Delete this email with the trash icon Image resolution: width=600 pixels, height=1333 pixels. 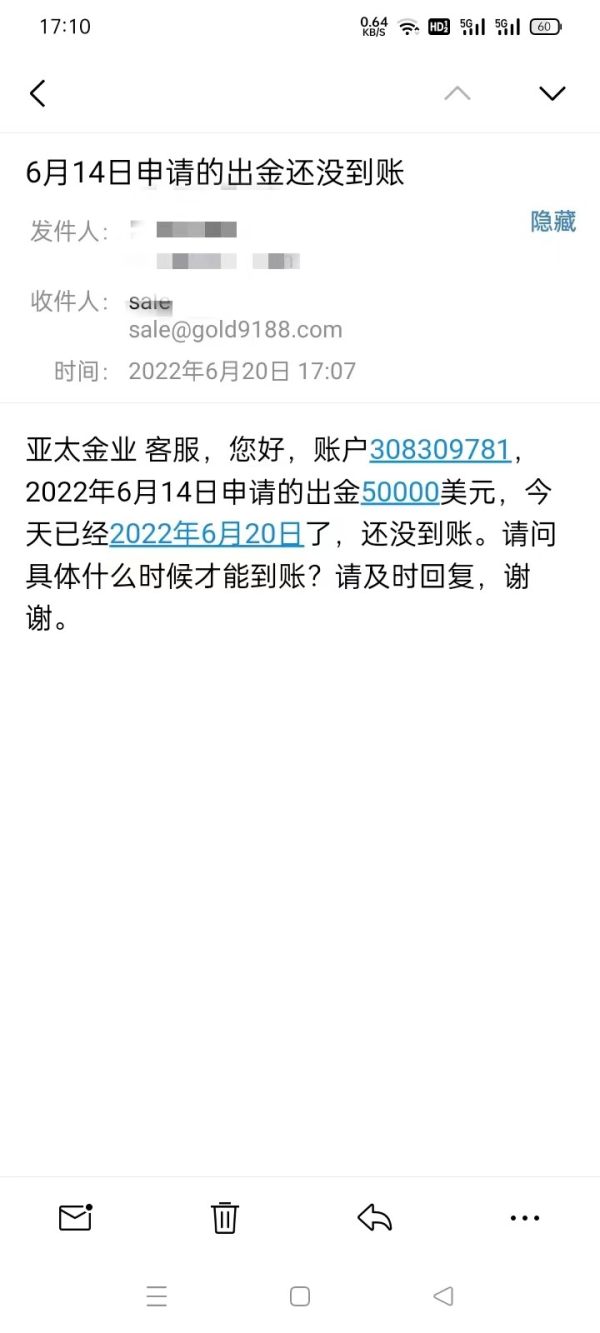[225, 1217]
